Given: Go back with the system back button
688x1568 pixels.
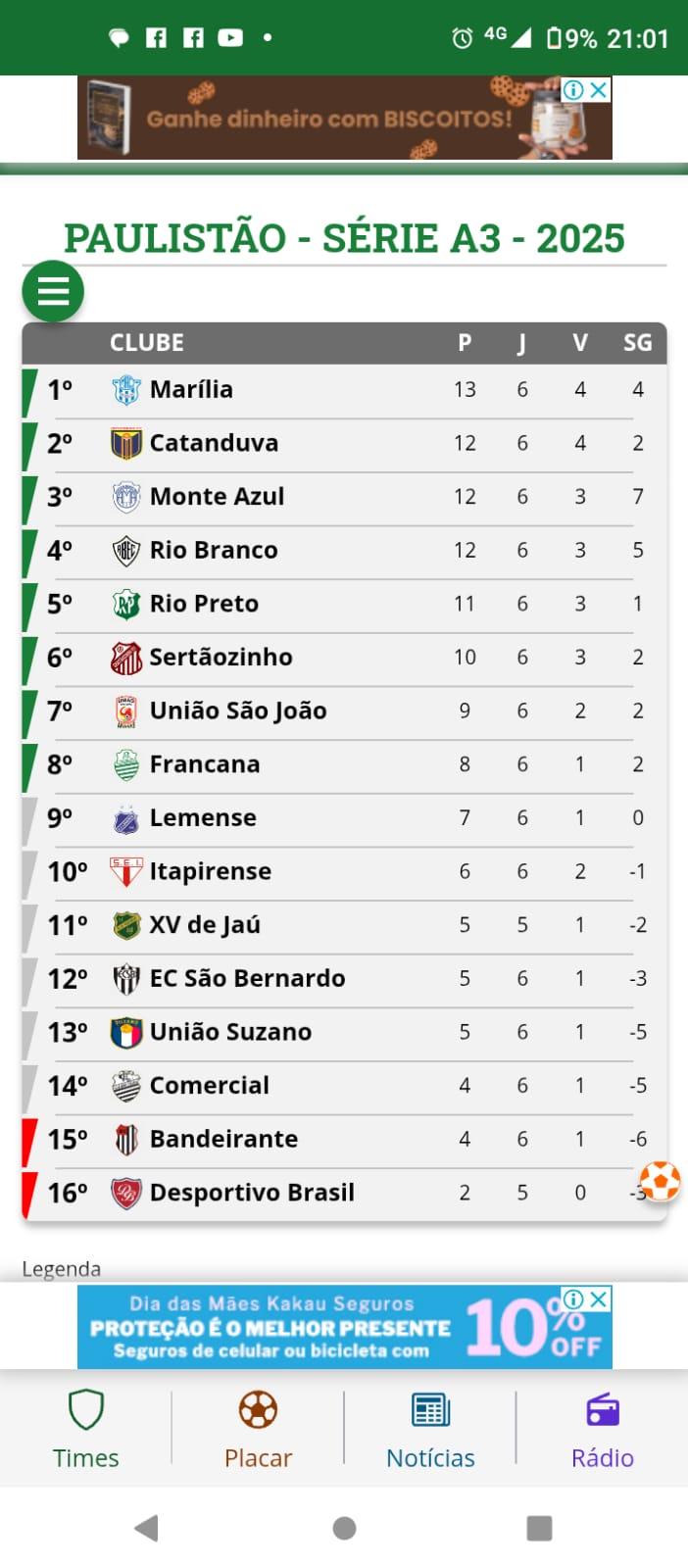Looking at the screenshot, I should click(x=147, y=1528).
